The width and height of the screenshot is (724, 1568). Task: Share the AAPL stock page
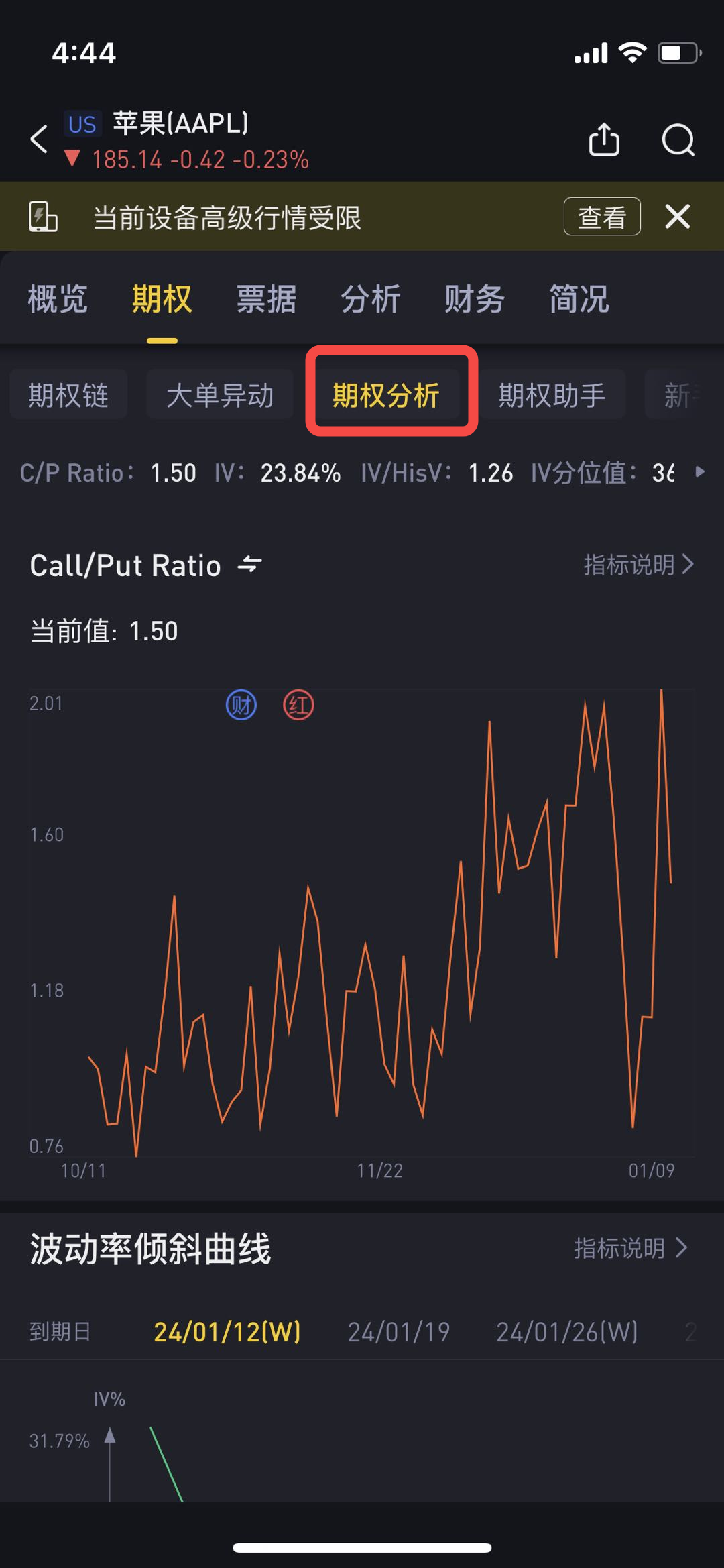[604, 139]
